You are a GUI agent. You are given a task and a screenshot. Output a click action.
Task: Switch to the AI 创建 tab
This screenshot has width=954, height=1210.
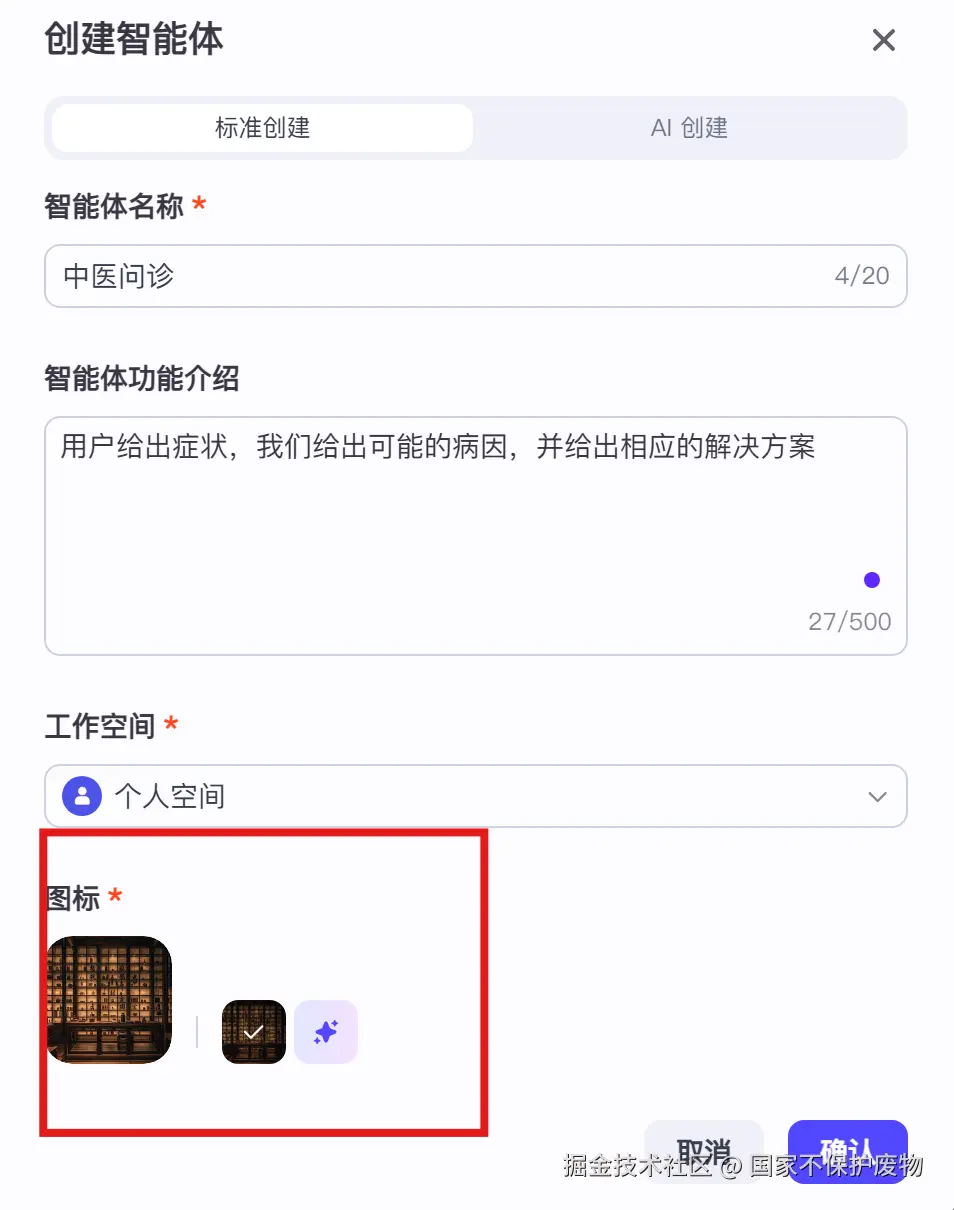689,128
